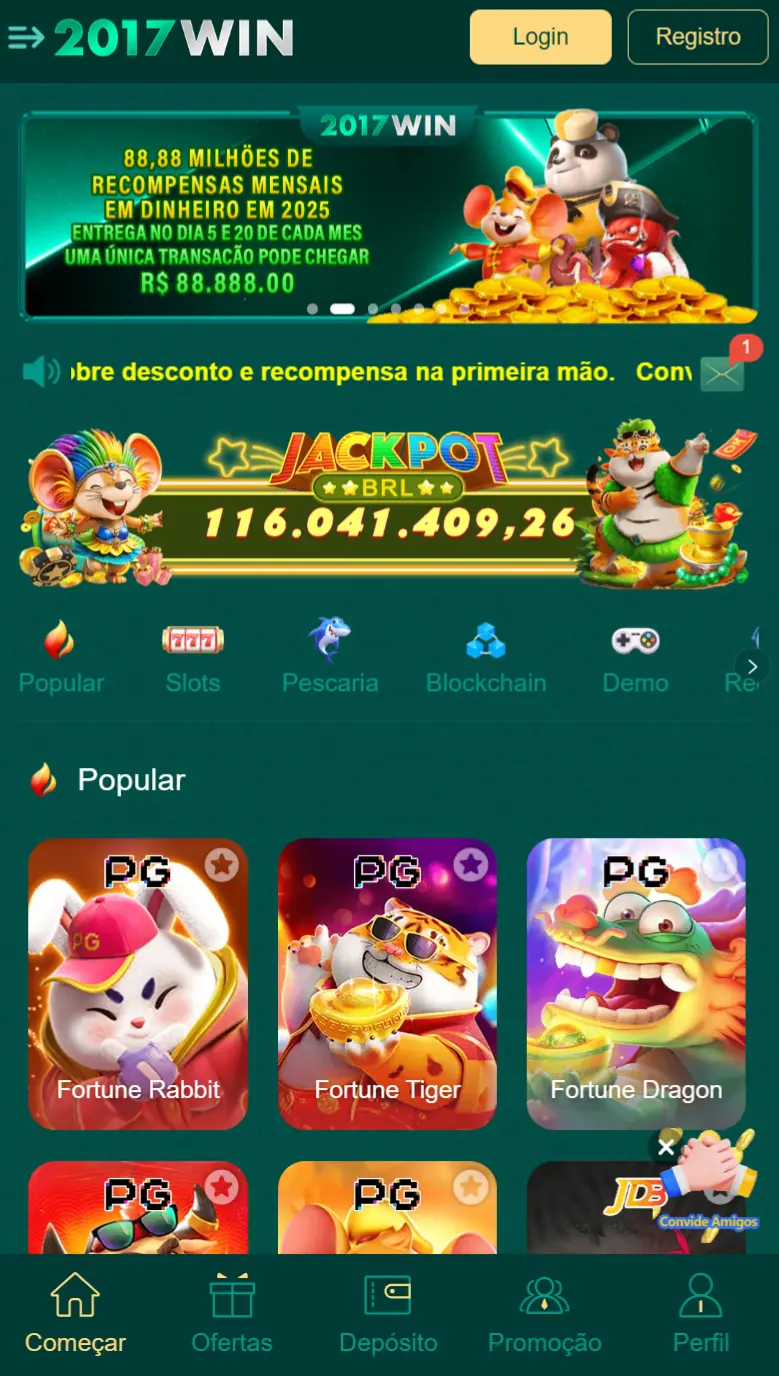Open the Perfil tab

tap(701, 1315)
